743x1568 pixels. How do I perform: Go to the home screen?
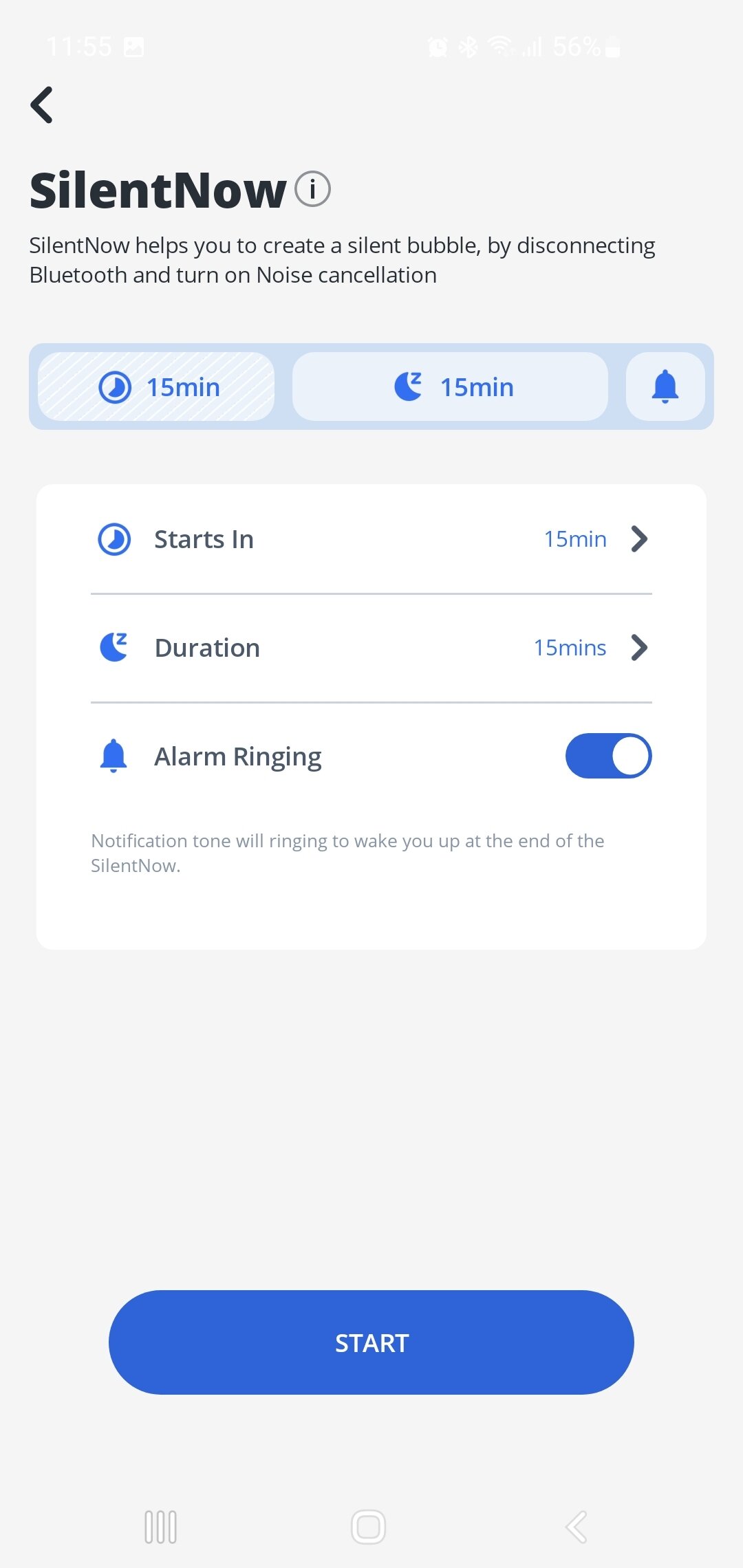coord(369,1527)
